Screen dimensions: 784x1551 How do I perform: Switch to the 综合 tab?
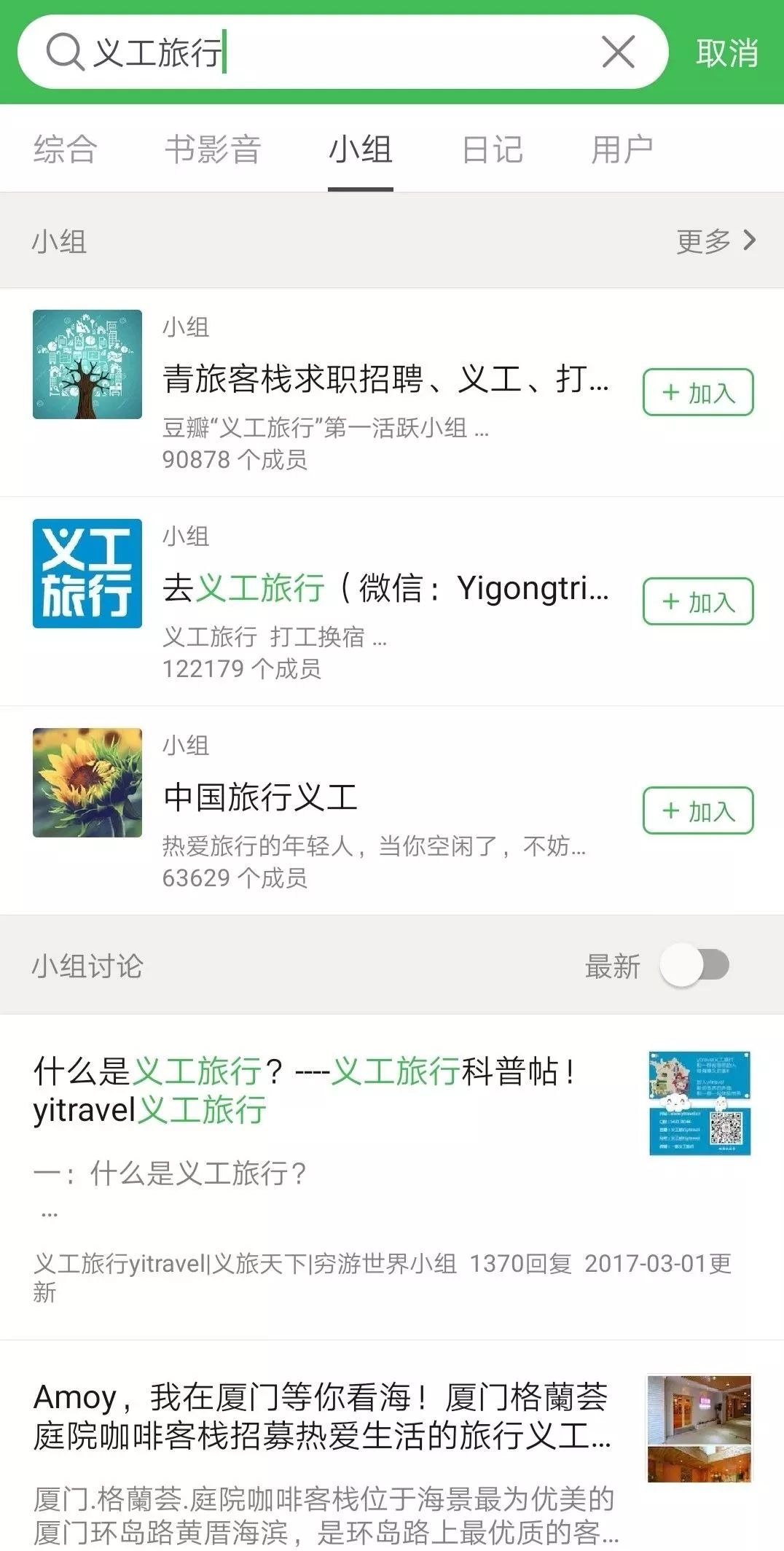65,148
